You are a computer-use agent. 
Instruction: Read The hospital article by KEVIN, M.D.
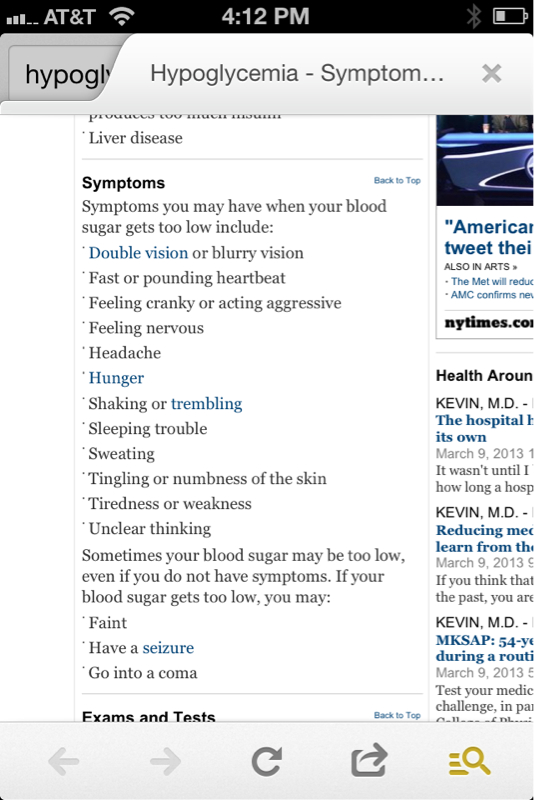tap(485, 429)
